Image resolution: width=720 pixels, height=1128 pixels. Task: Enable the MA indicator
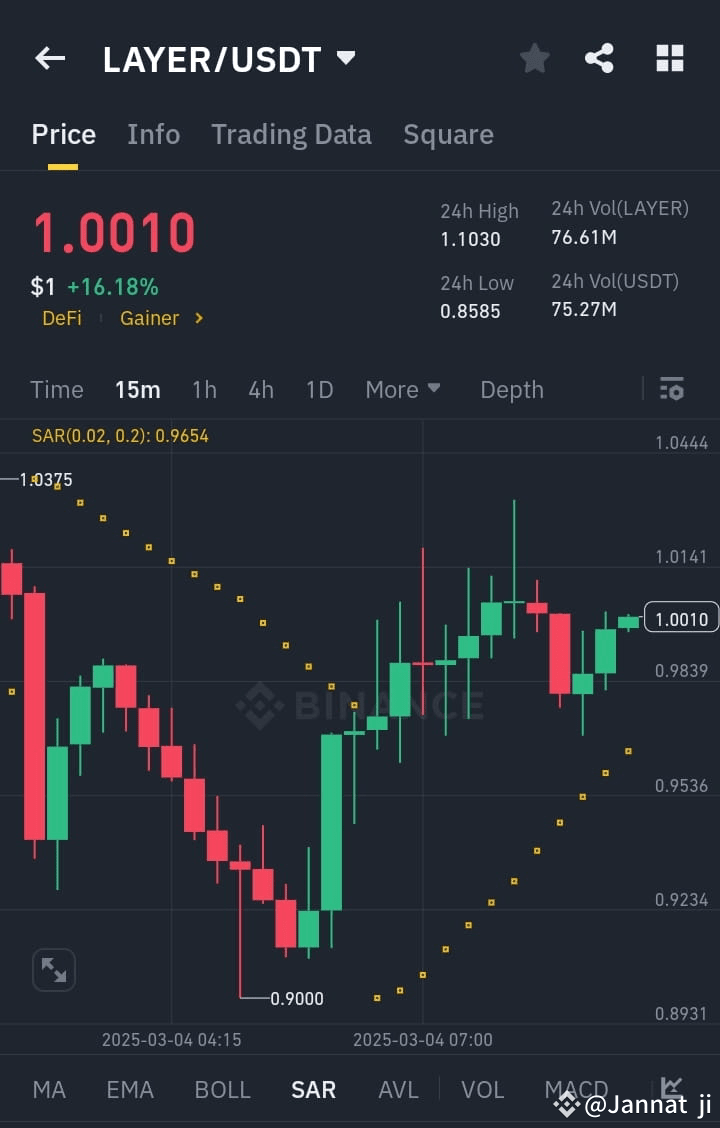48,1089
